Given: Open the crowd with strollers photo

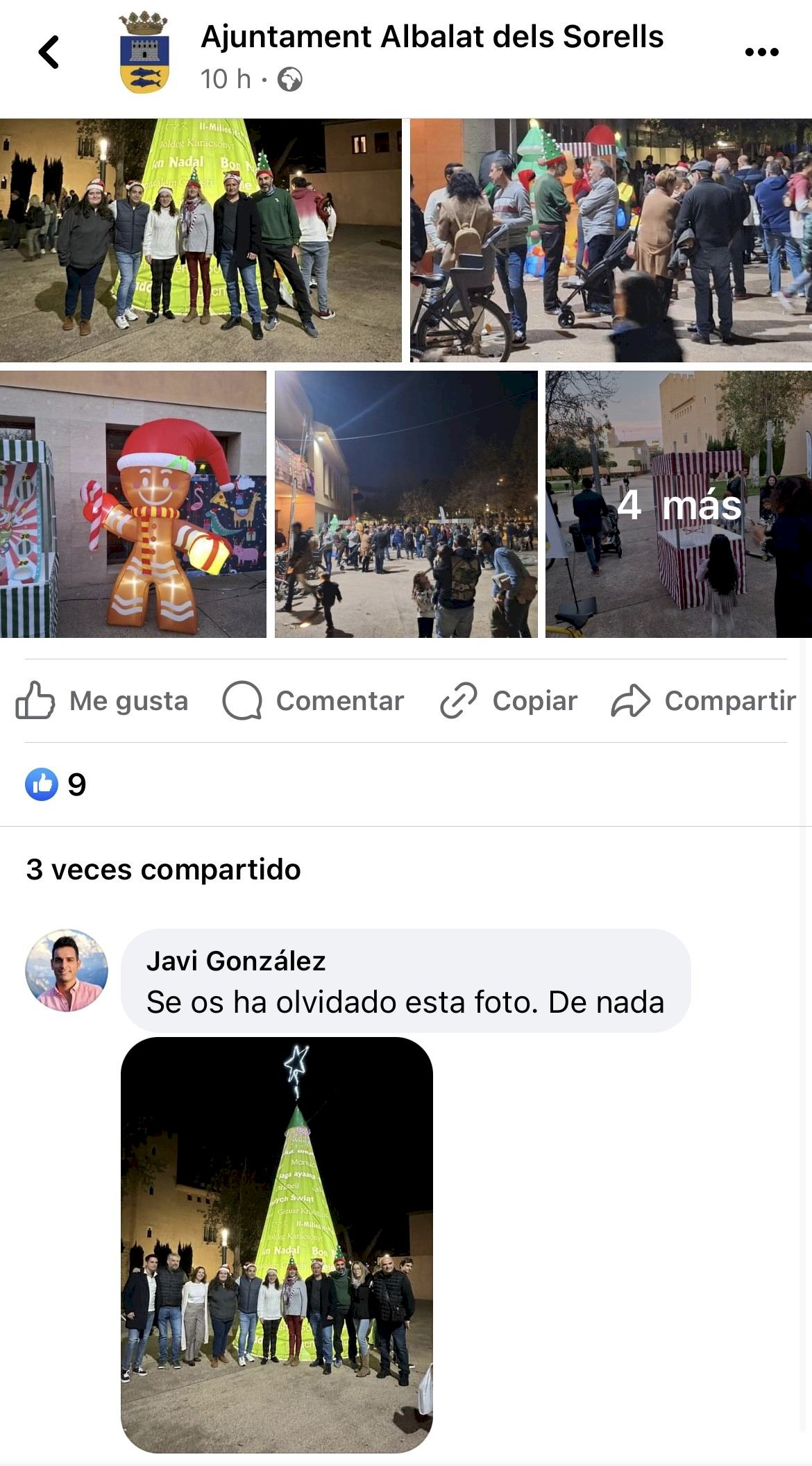Looking at the screenshot, I should tap(611, 240).
